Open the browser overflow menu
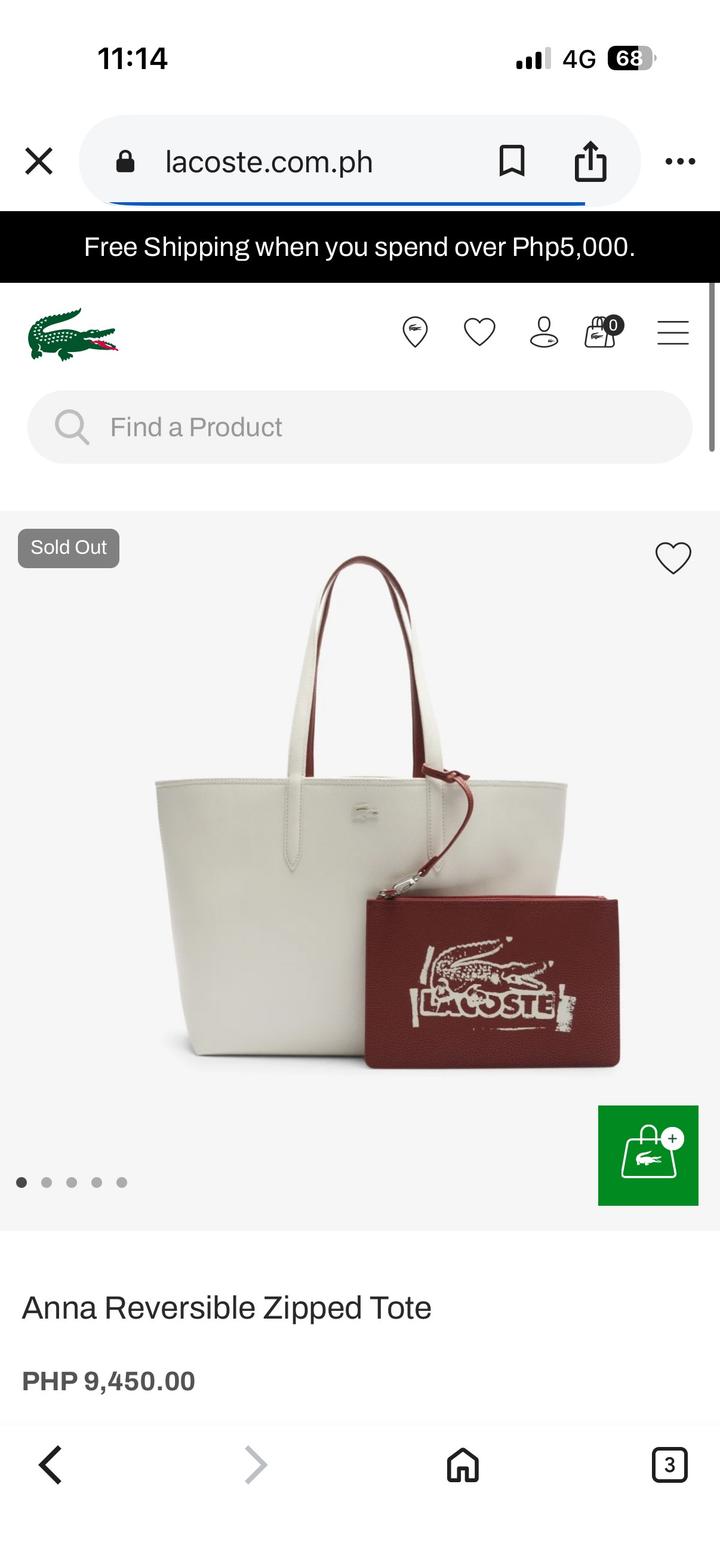The width and height of the screenshot is (720, 1565). [x=680, y=161]
